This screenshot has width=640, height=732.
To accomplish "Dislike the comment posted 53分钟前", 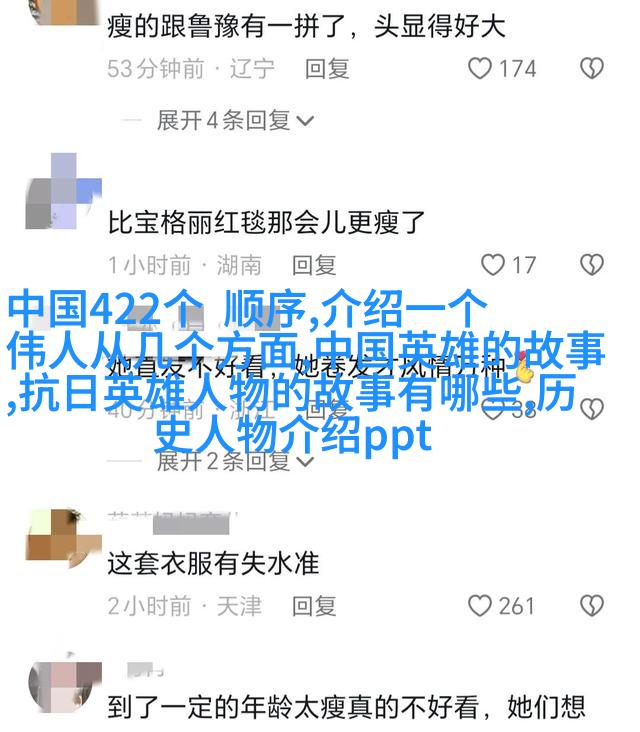I will point(592,68).
